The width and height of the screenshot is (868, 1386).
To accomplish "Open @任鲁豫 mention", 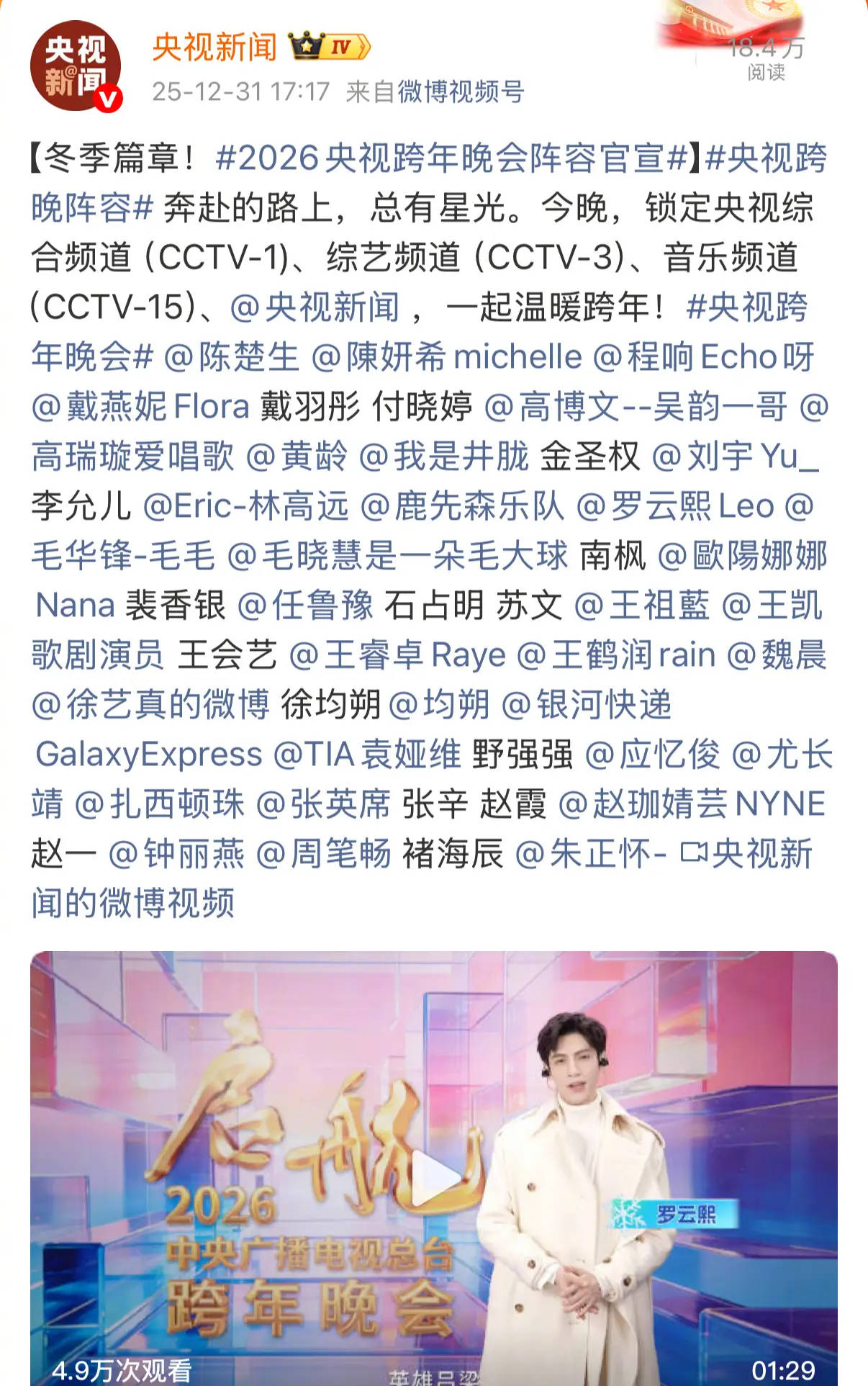I will click(x=305, y=606).
